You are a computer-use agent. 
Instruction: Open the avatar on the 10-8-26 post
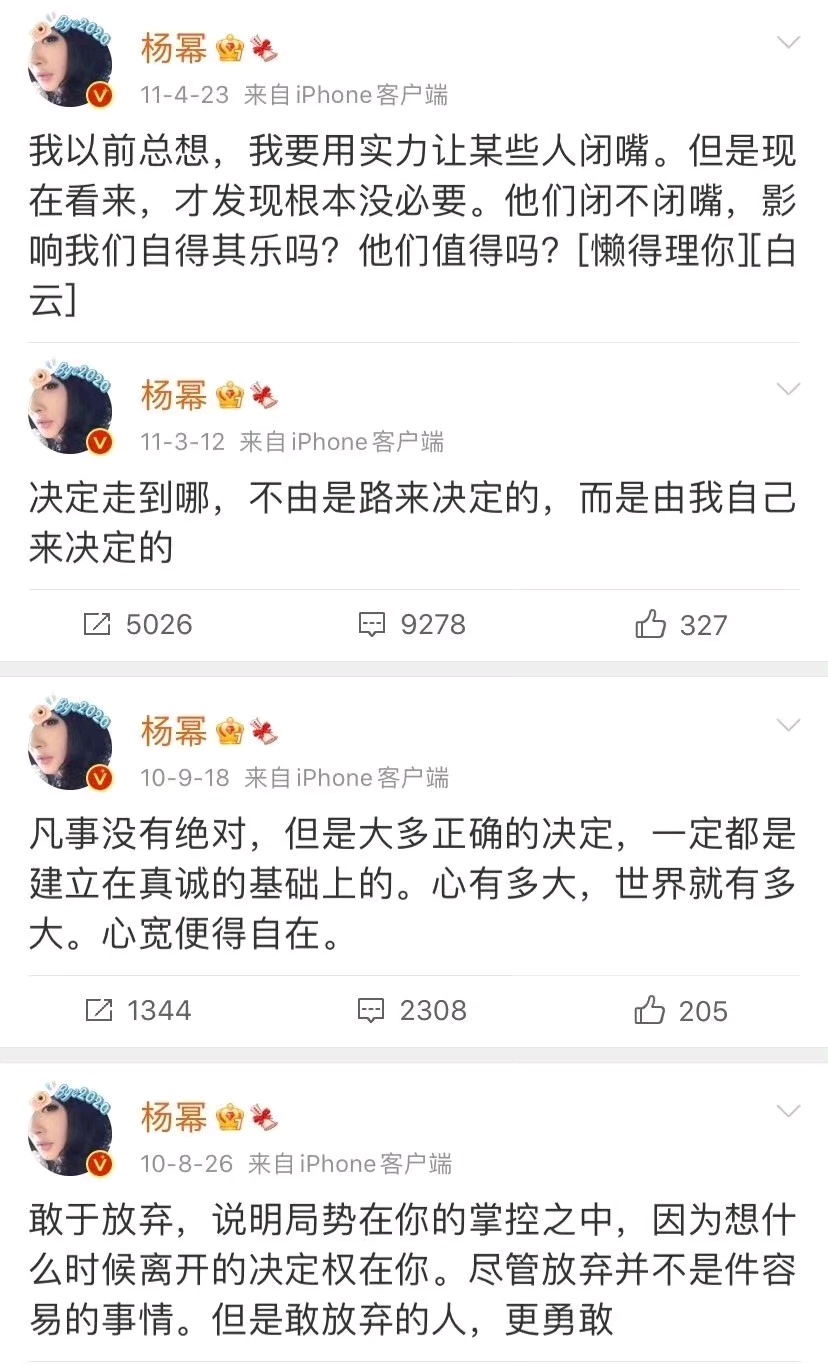click(x=69, y=1129)
